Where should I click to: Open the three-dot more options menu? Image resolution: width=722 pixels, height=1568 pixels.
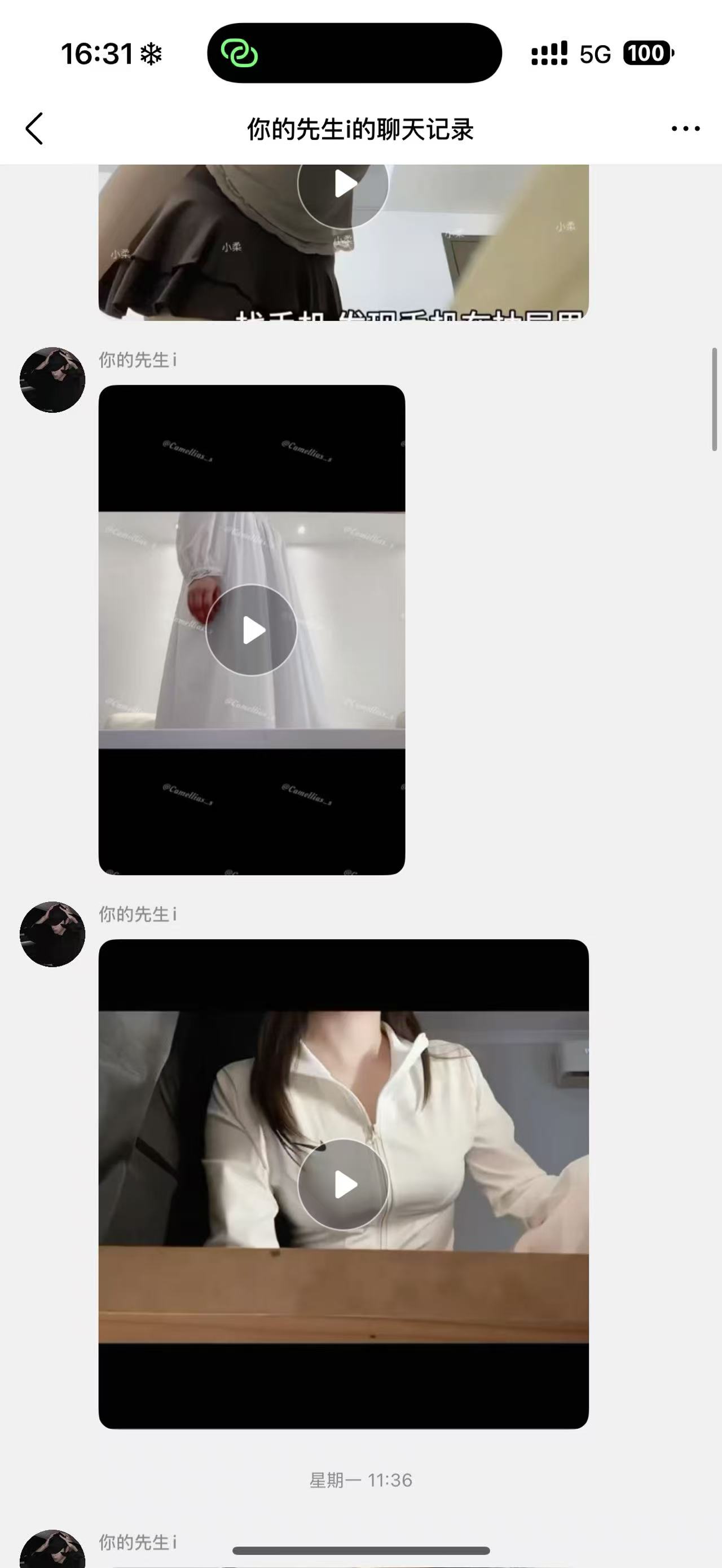pos(685,129)
